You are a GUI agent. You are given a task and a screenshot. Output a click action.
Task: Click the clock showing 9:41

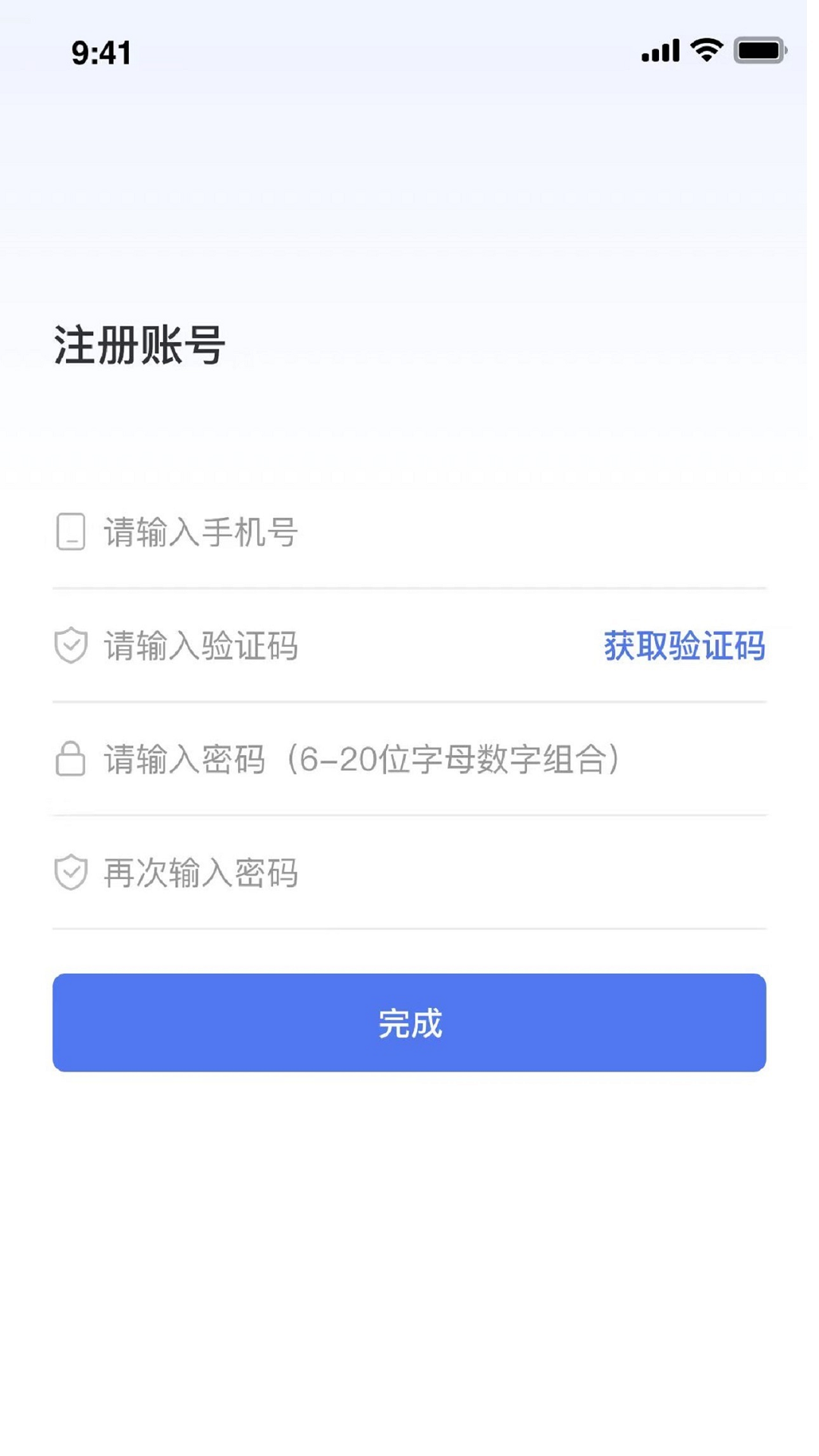click(101, 52)
